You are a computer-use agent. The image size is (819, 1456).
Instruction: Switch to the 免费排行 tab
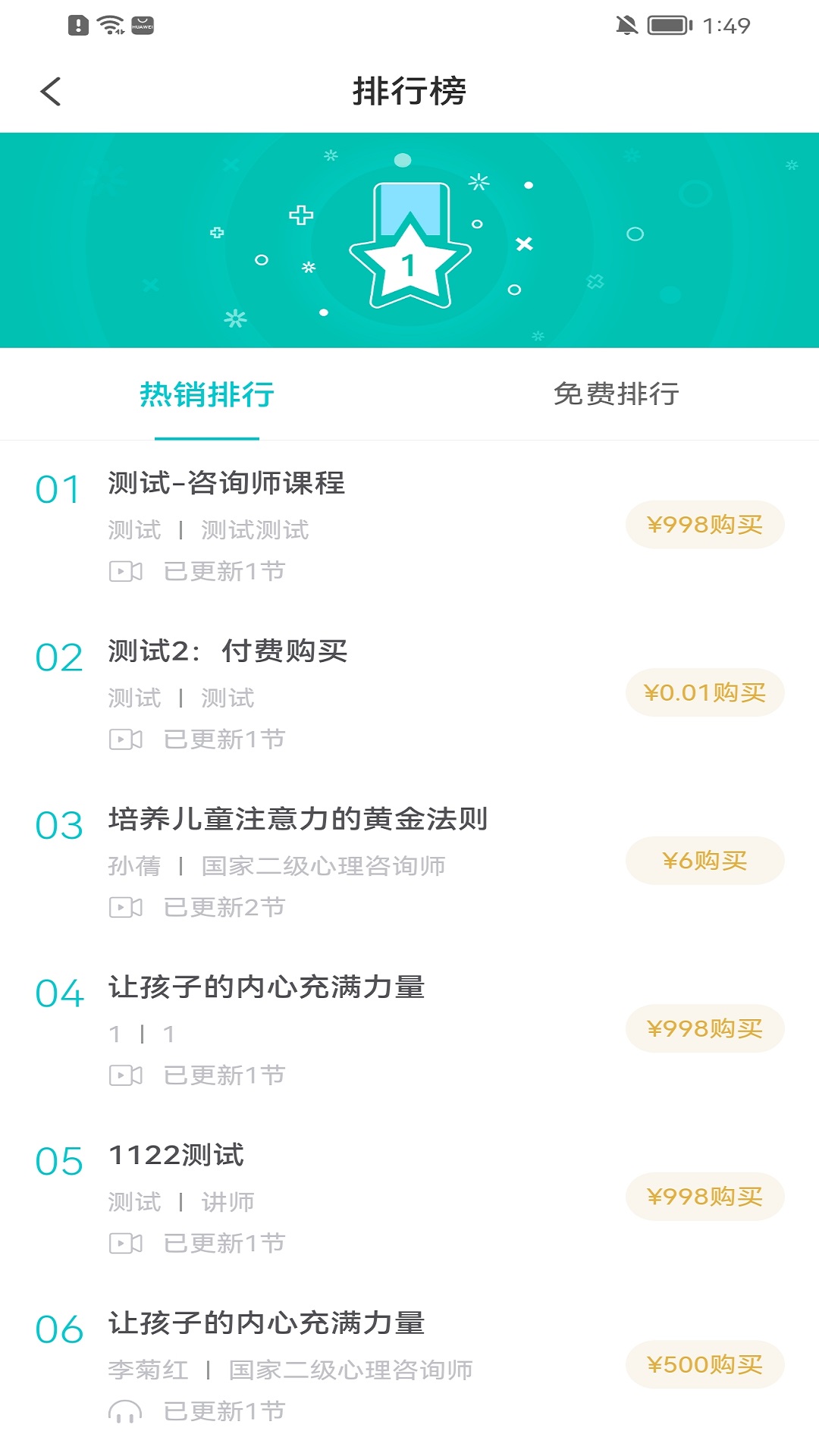tap(616, 394)
